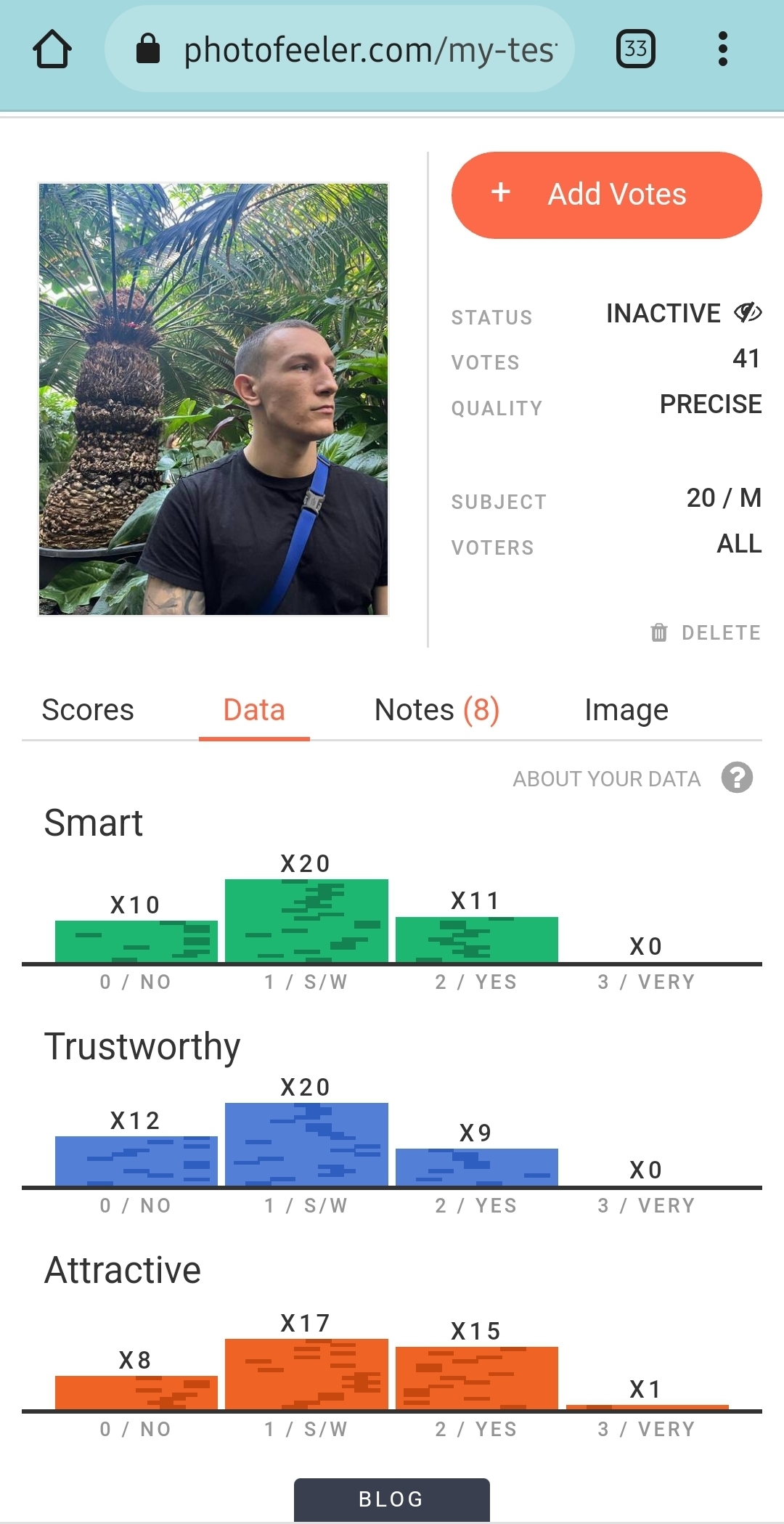Open the tested profile photo
The height and width of the screenshot is (1524, 784).
[213, 399]
